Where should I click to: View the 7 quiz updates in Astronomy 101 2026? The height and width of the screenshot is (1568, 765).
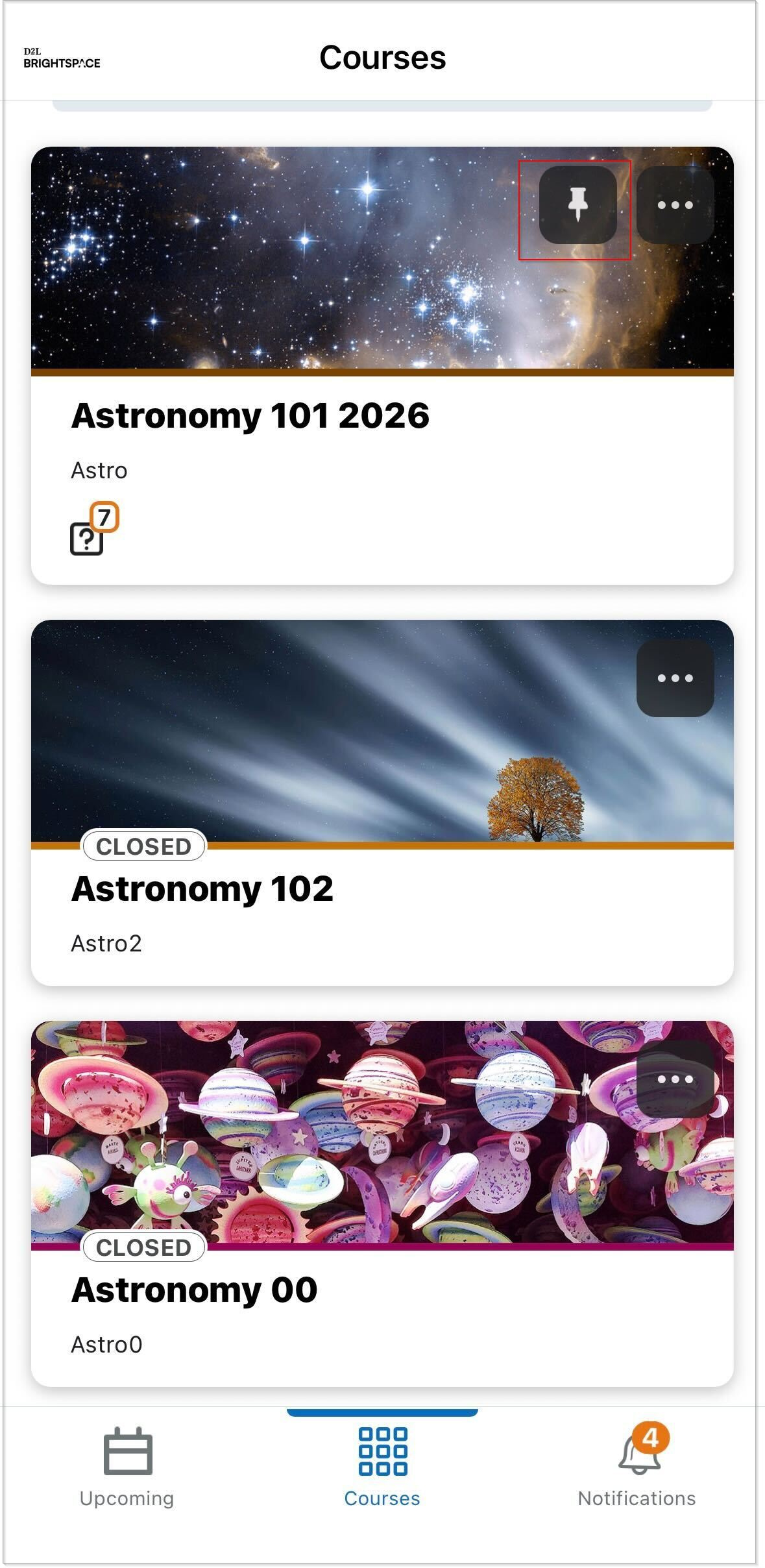click(x=91, y=533)
